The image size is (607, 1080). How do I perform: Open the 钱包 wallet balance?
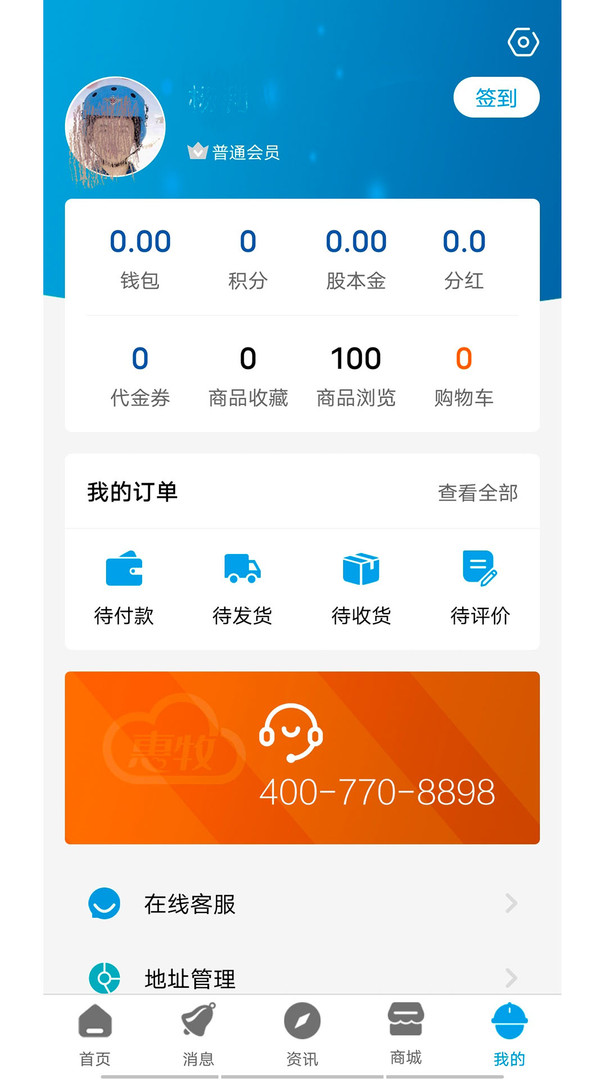[x=140, y=257]
